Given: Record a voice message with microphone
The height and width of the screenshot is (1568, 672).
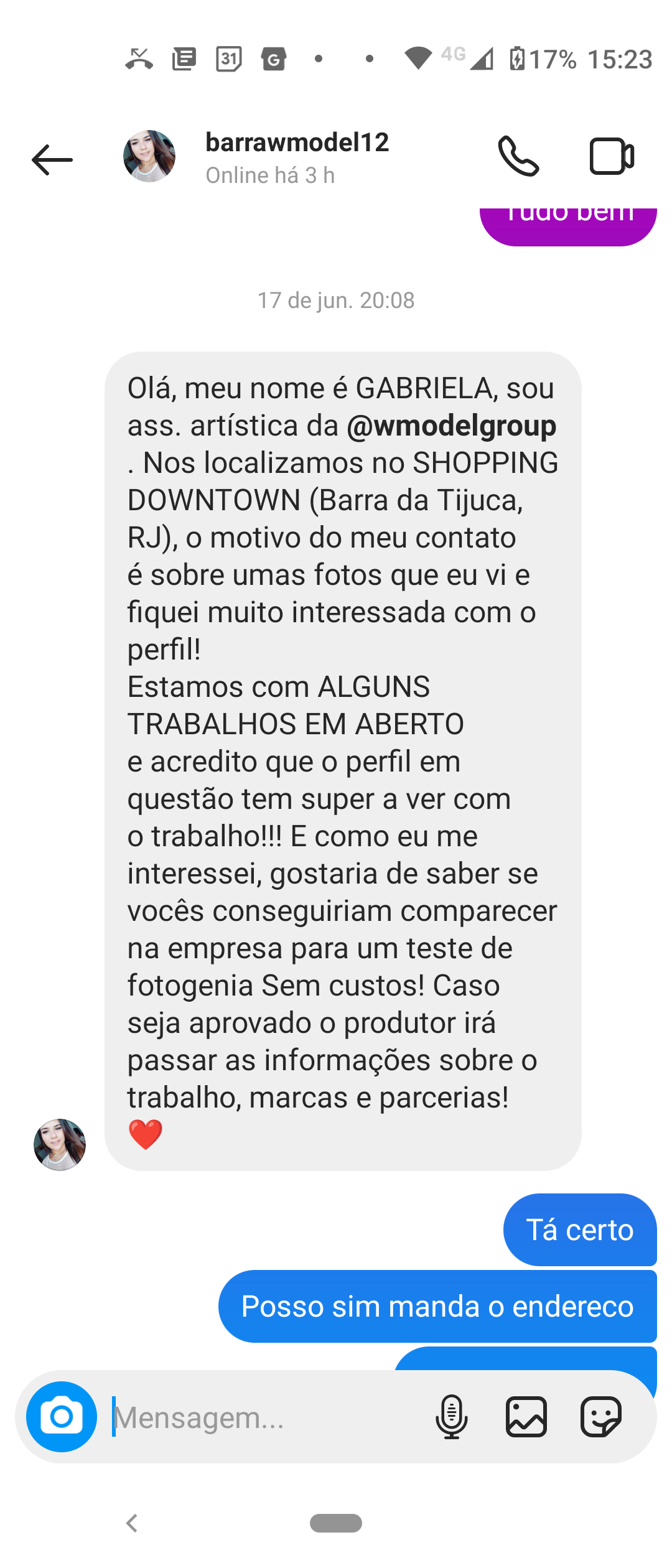Looking at the screenshot, I should tap(451, 1417).
